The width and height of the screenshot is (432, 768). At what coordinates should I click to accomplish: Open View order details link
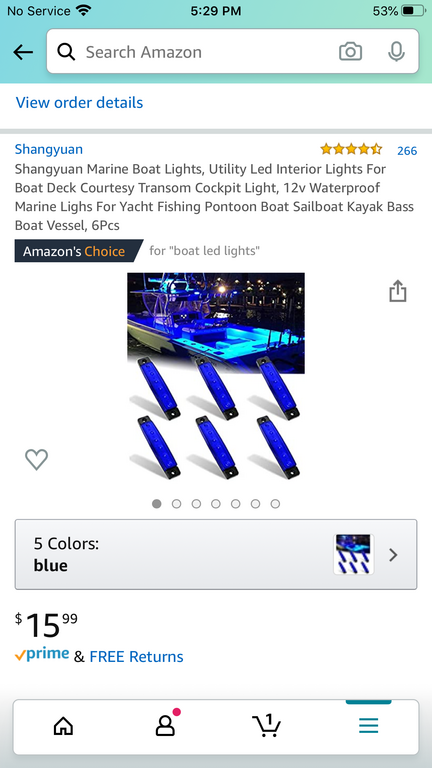coord(79,103)
